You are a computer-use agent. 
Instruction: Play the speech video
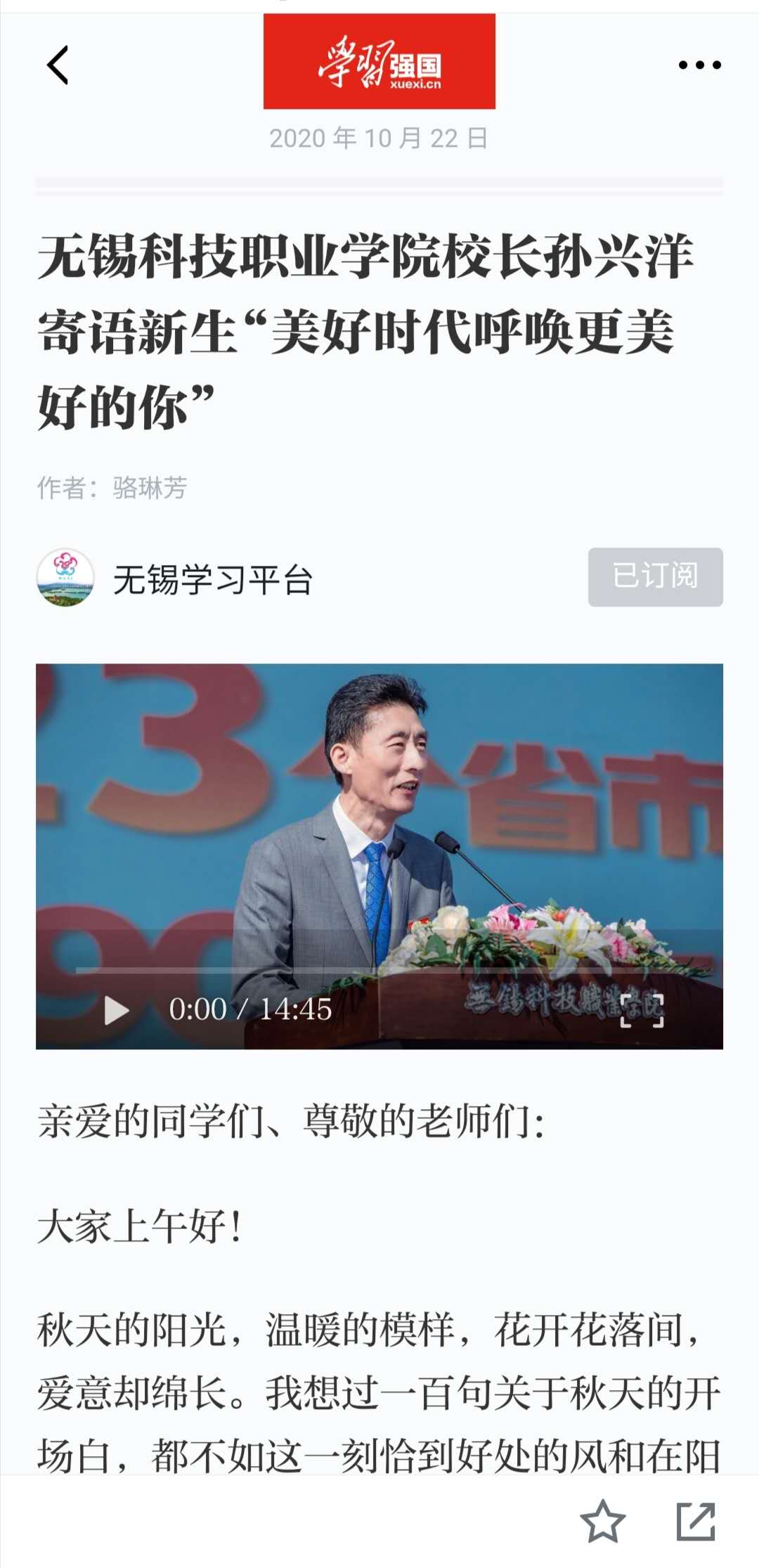point(117,1011)
